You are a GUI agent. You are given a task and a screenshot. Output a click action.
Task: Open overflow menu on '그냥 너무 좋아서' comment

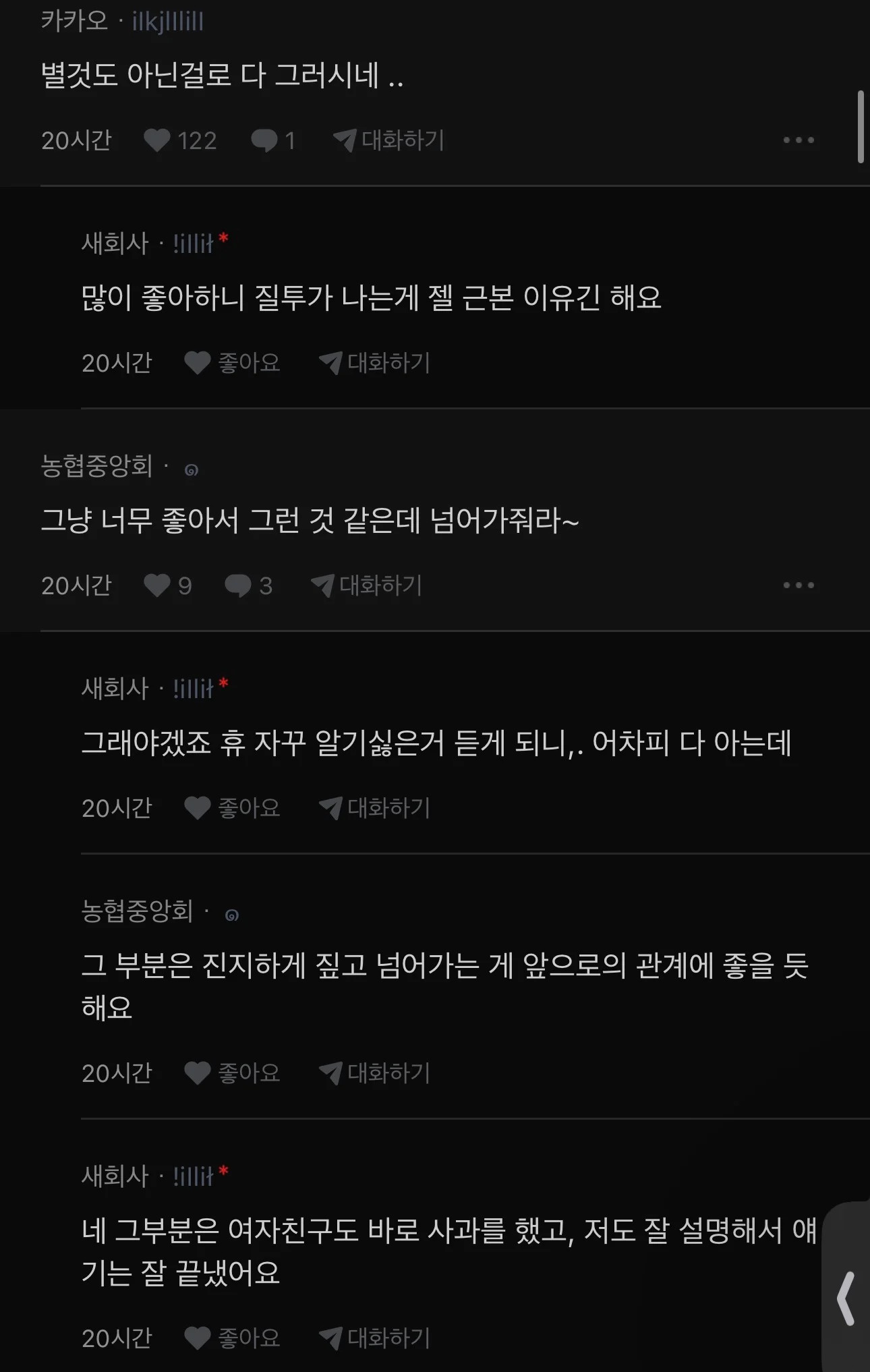pyautogui.click(x=799, y=585)
